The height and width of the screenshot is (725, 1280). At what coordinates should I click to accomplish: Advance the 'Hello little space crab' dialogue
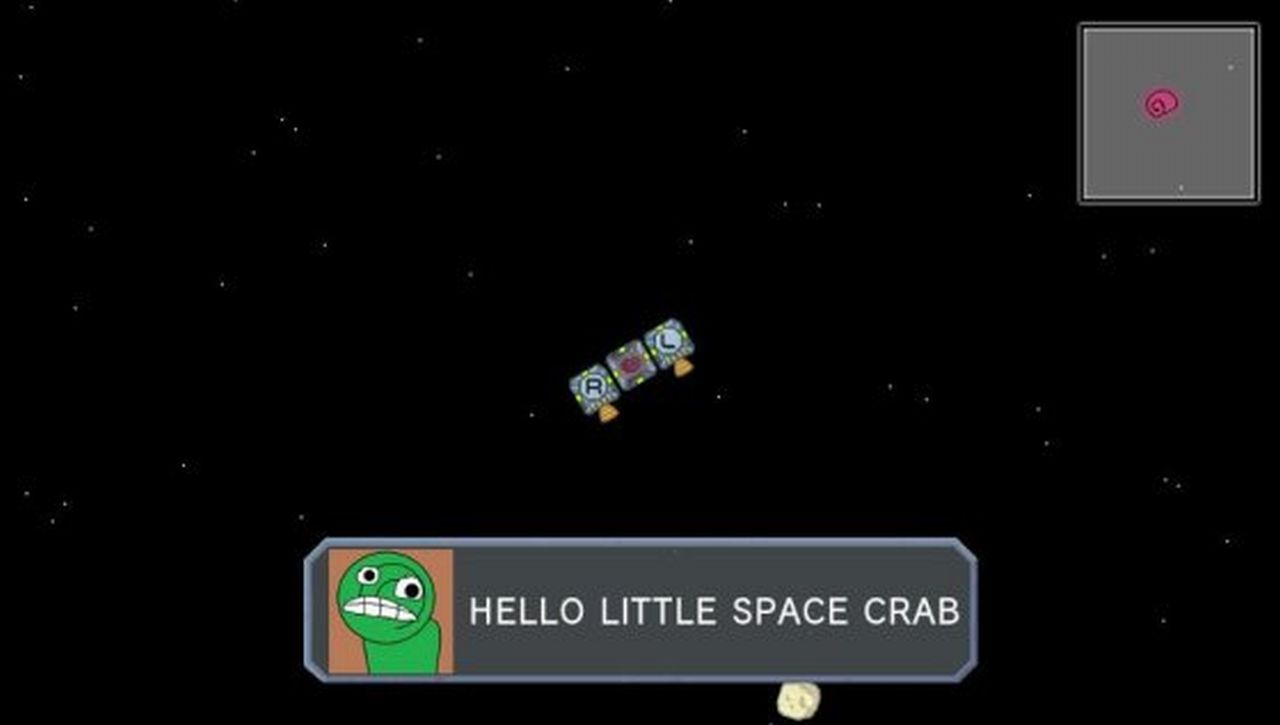(640, 610)
